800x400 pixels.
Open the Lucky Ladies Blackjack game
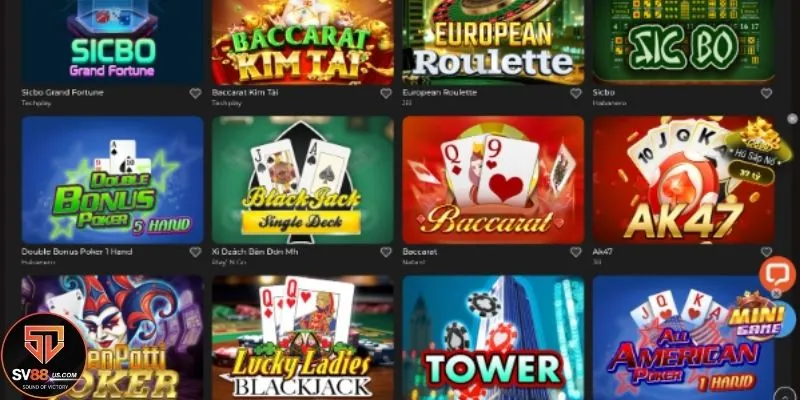click(x=302, y=338)
